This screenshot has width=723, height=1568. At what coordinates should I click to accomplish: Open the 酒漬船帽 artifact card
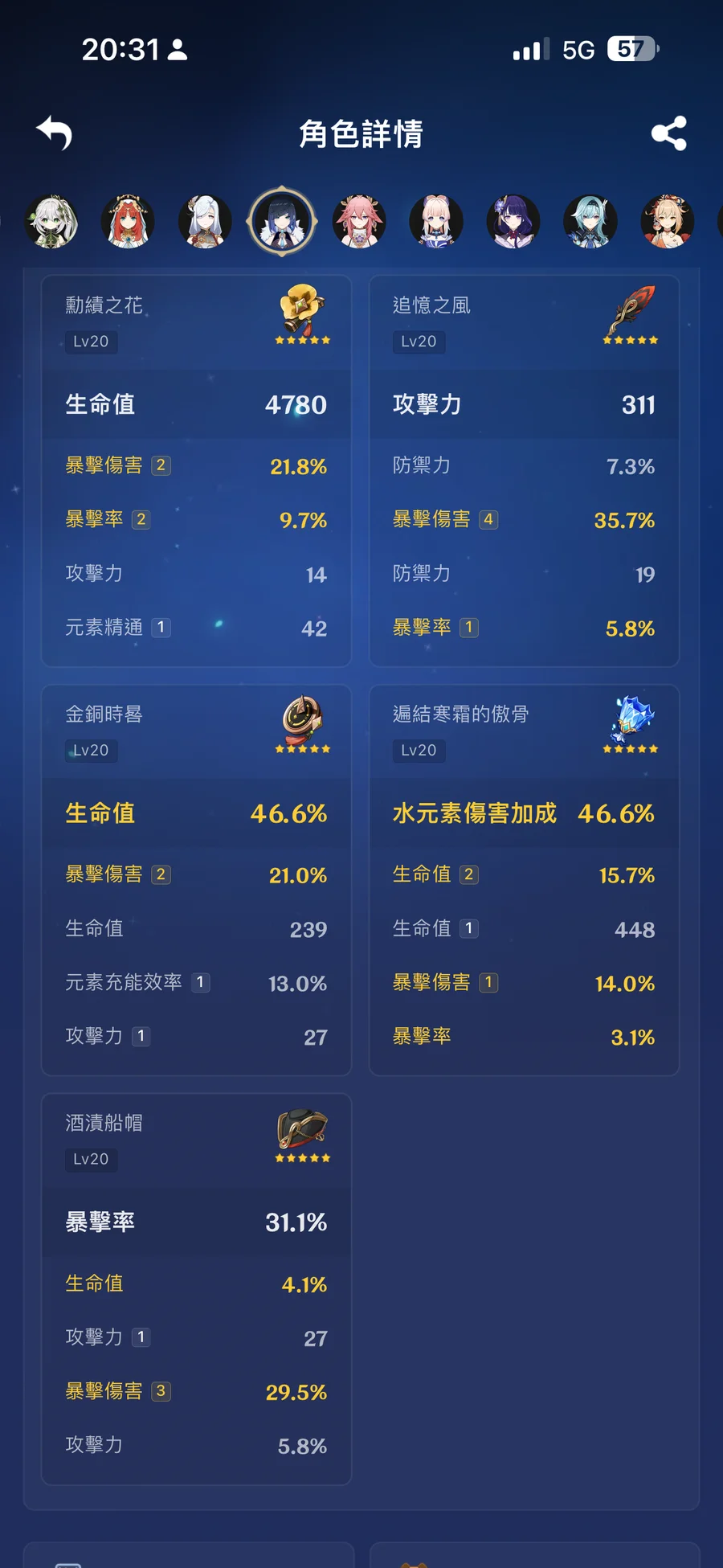196,1140
